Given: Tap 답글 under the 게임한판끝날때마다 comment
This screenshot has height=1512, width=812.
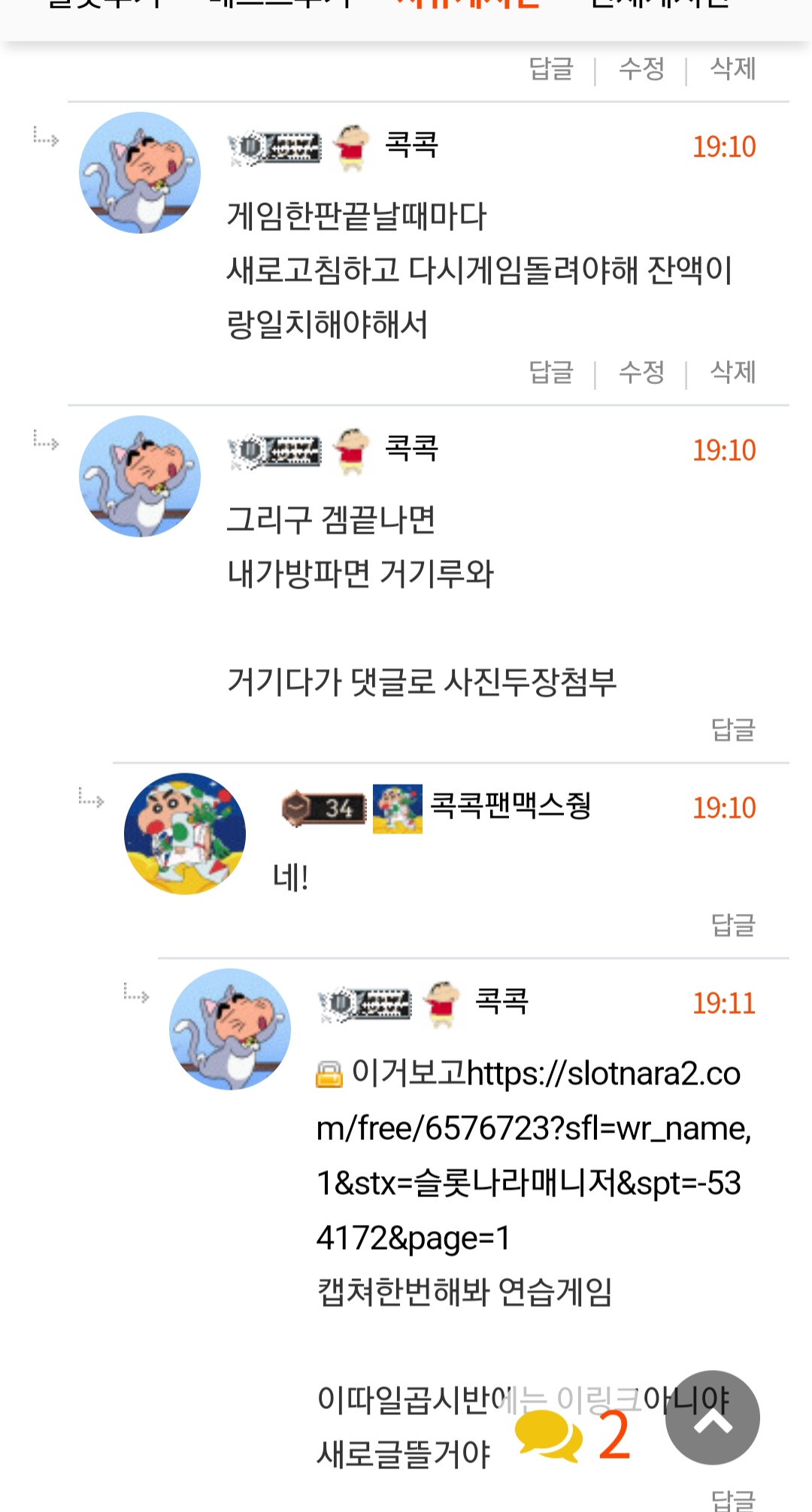Looking at the screenshot, I should (551, 372).
